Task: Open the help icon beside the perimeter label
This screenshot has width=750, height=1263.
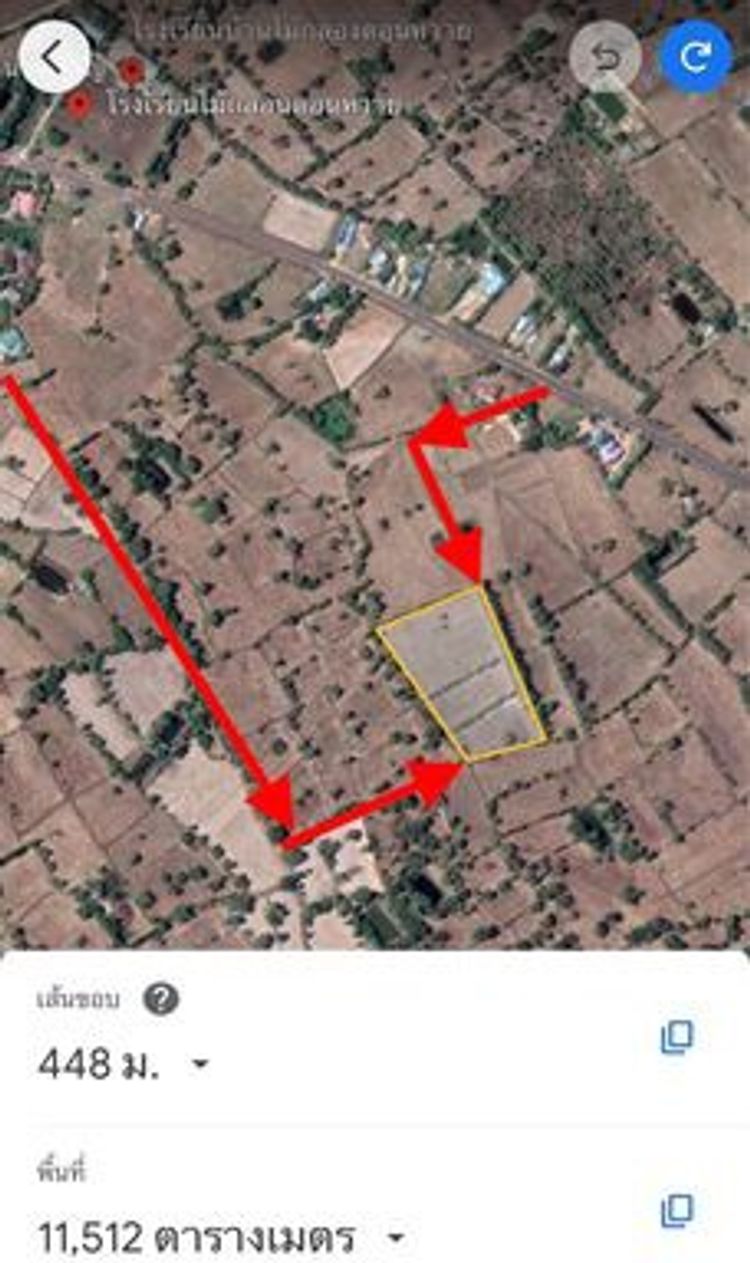Action: [x=161, y=998]
